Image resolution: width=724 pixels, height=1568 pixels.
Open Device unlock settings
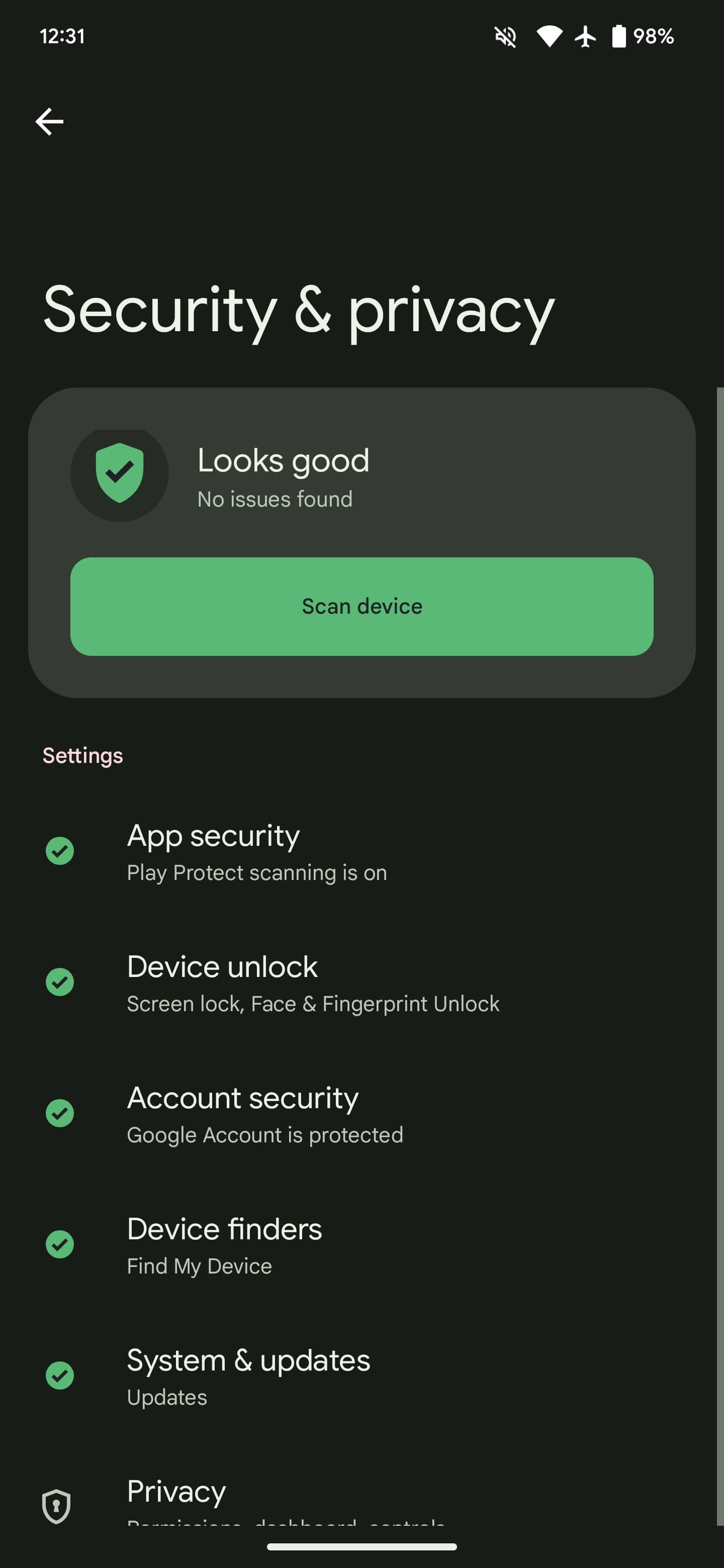[x=361, y=982]
